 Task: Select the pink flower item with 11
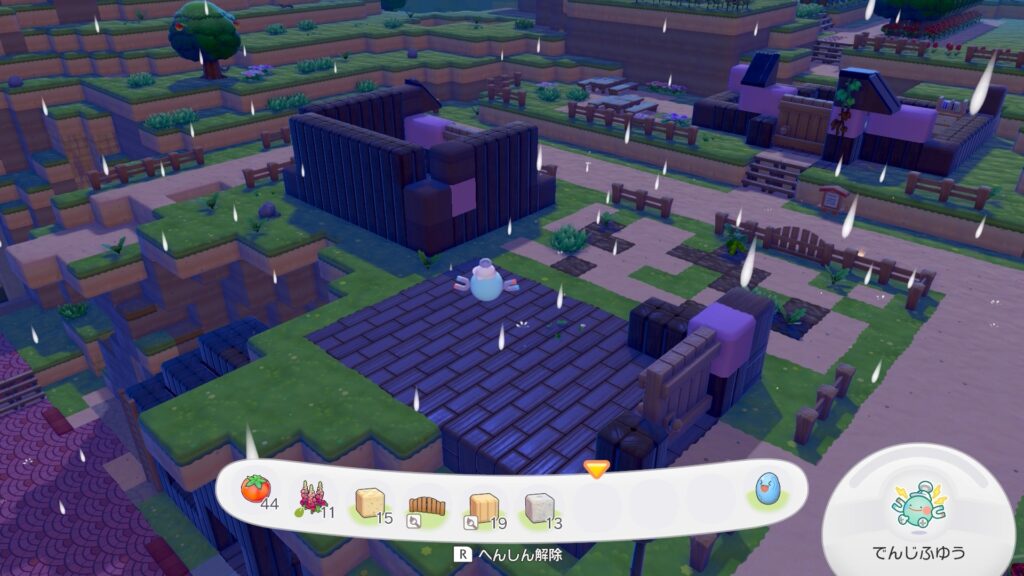312,497
